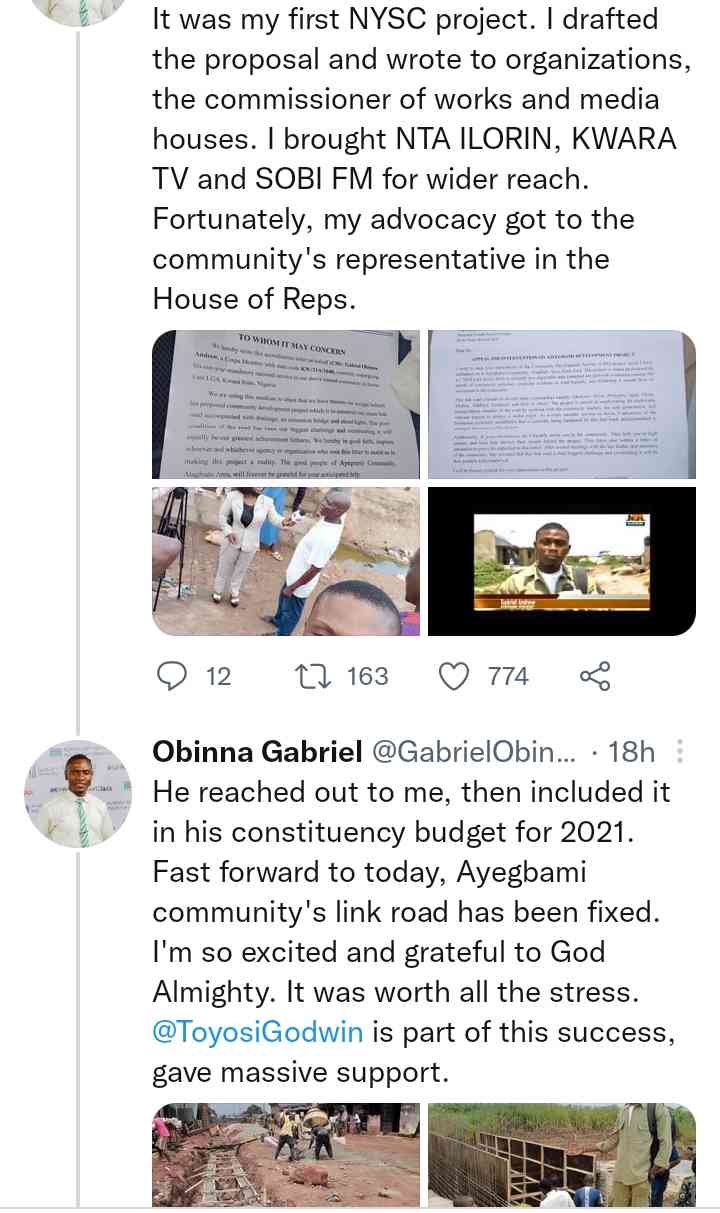View the drainage formwork photo
Viewport: 720px width, 1213px height.
(x=561, y=1157)
